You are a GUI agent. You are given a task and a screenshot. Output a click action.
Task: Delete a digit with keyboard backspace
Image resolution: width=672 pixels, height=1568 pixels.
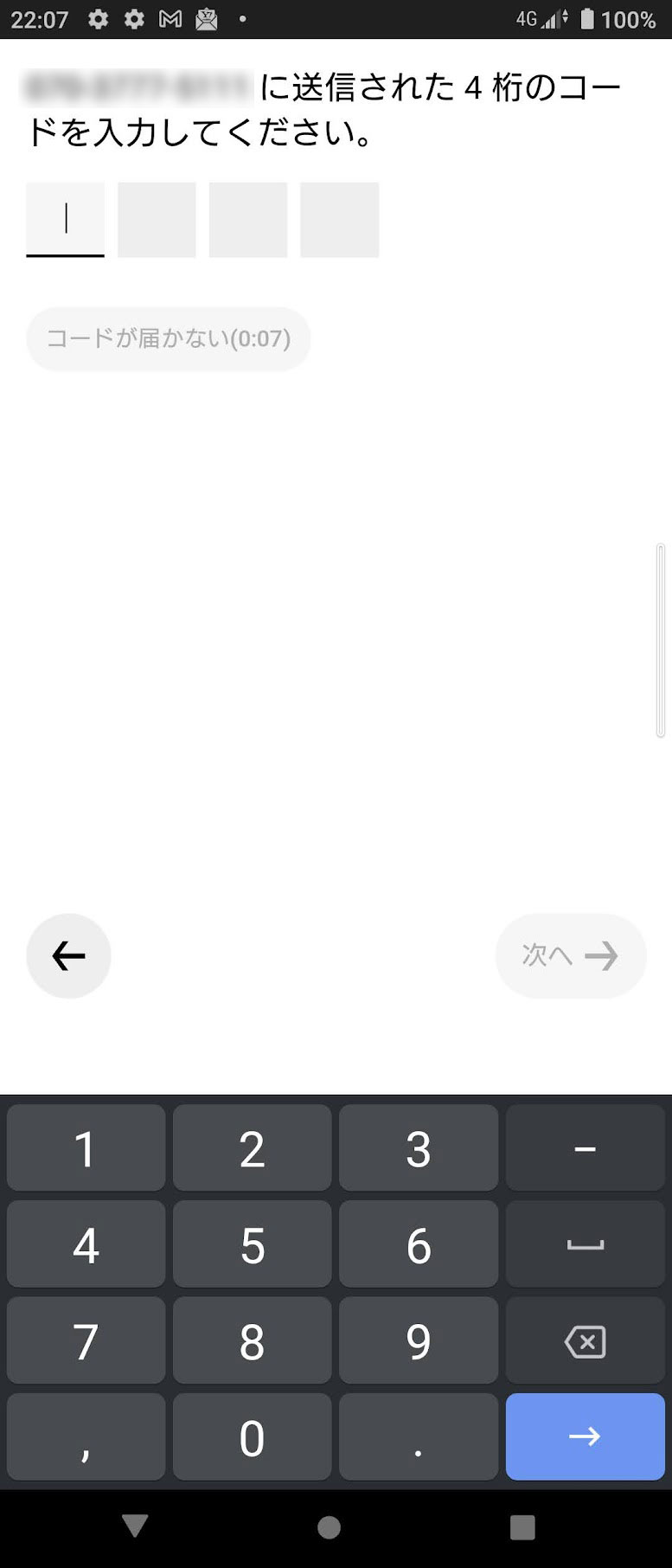(585, 1341)
